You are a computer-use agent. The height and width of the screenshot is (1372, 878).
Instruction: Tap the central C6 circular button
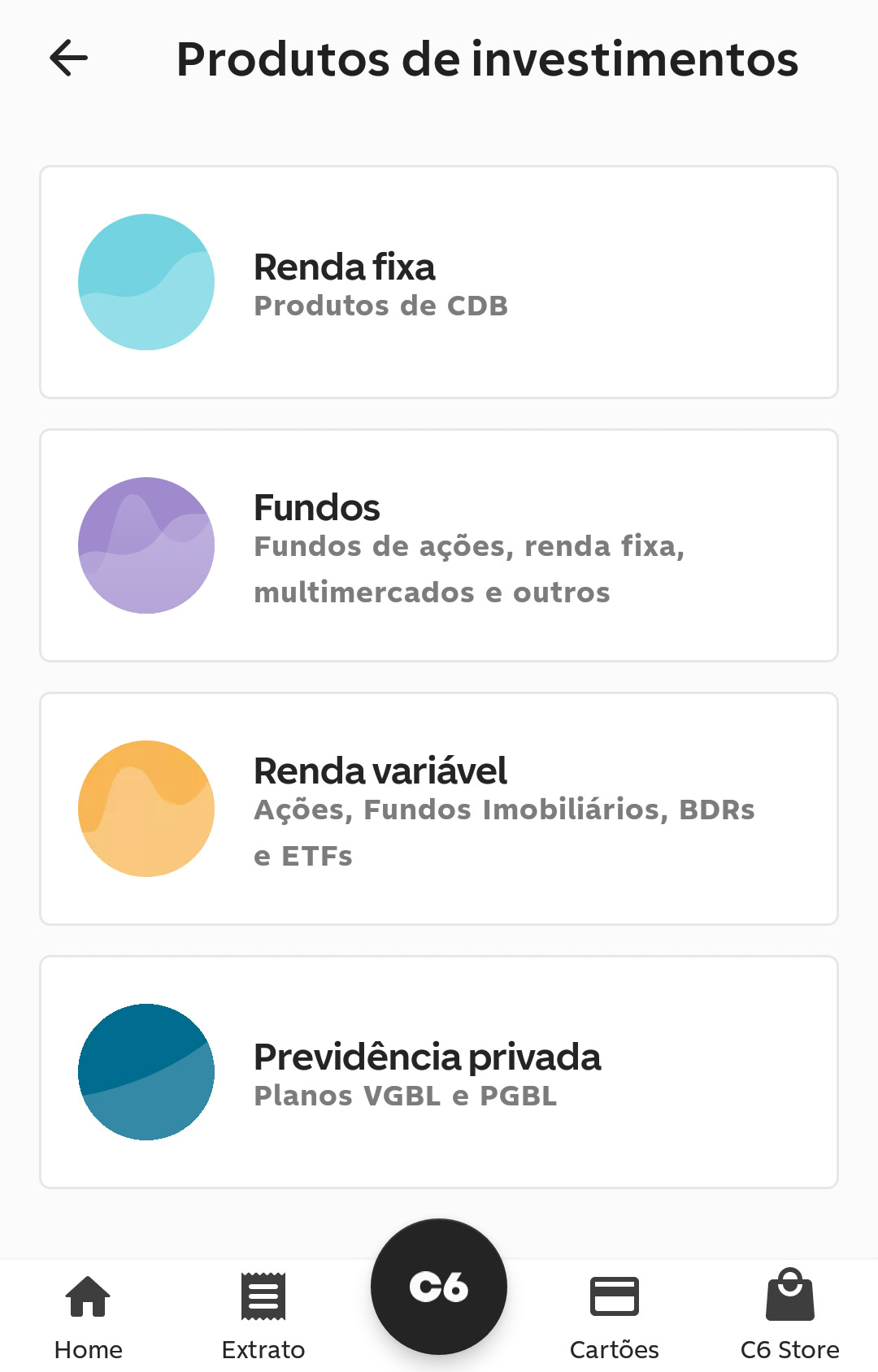pyautogui.click(x=438, y=1300)
